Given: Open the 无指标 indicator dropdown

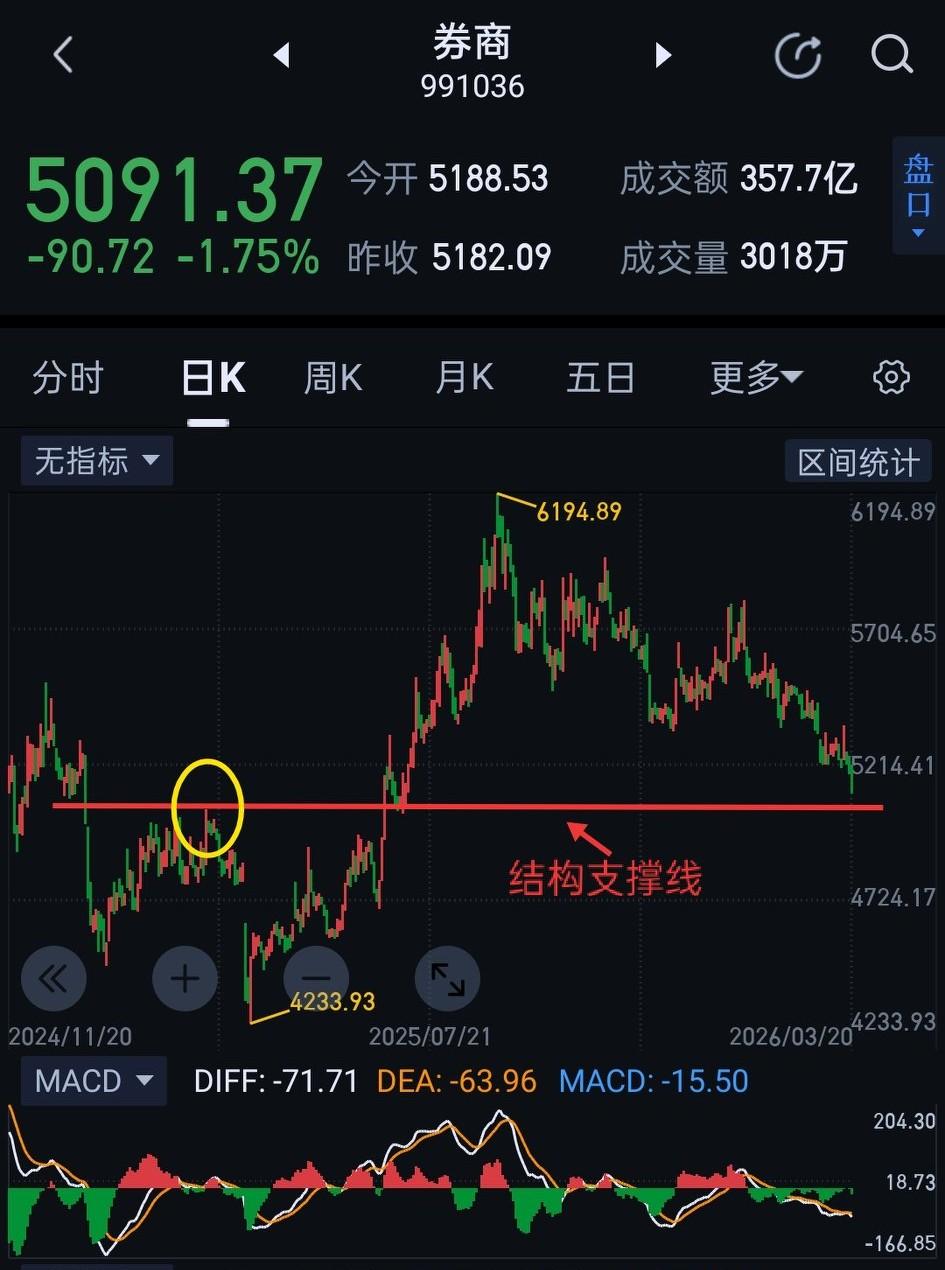Looking at the screenshot, I should point(96,460).
